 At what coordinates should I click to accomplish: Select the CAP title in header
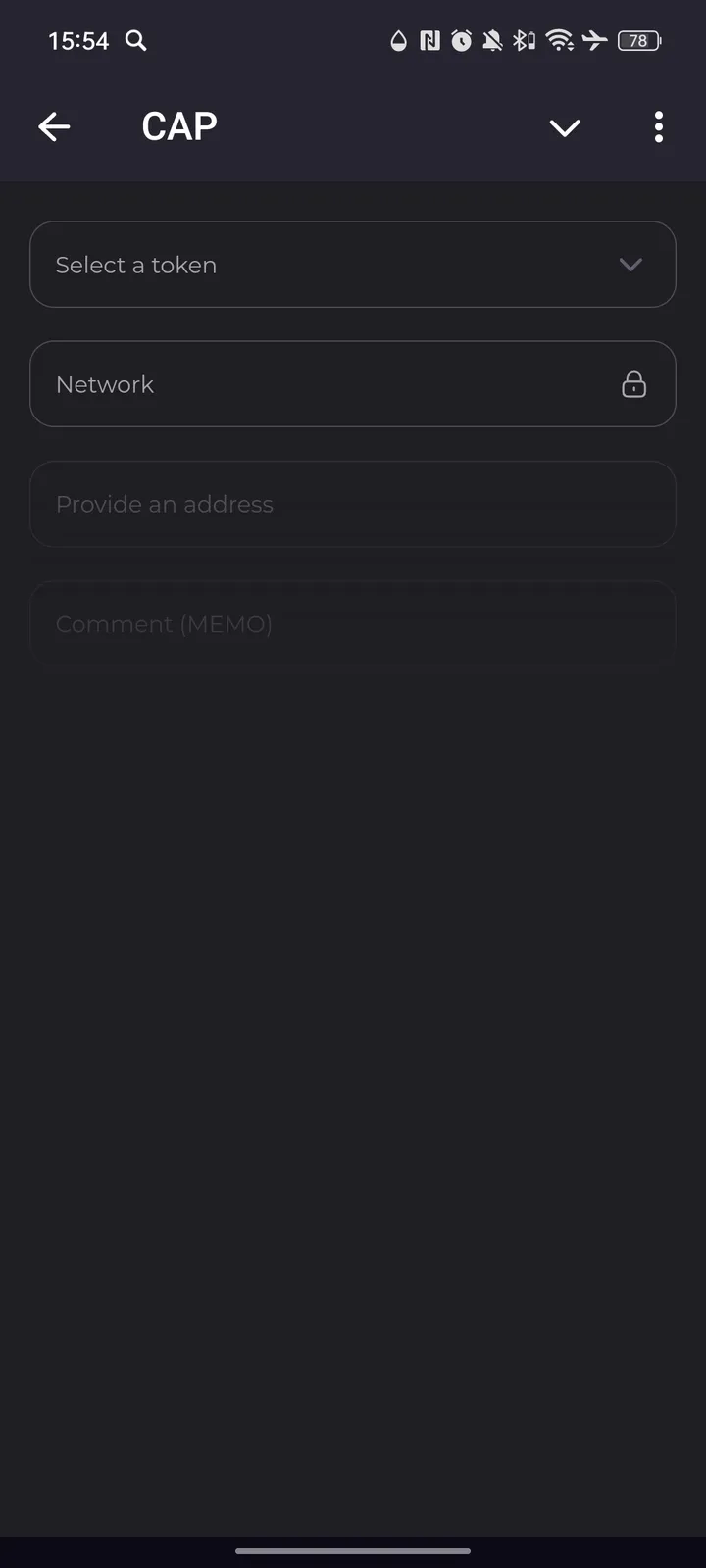[179, 125]
